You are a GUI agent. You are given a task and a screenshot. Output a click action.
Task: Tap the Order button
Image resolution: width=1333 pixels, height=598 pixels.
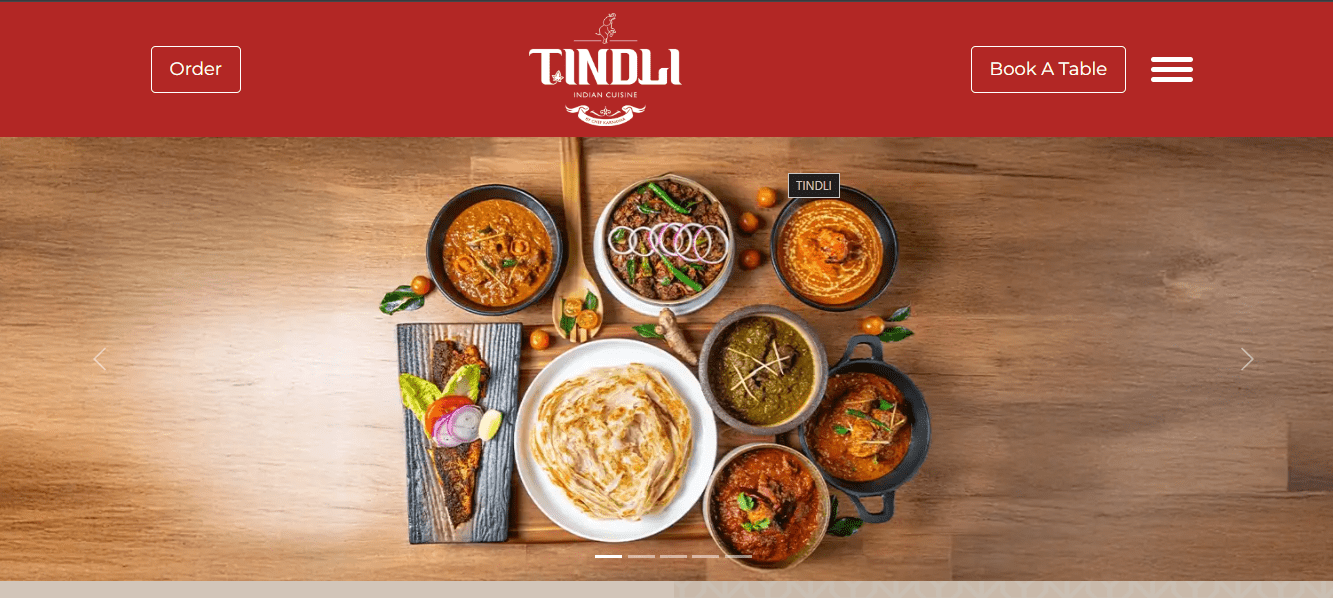coord(195,69)
